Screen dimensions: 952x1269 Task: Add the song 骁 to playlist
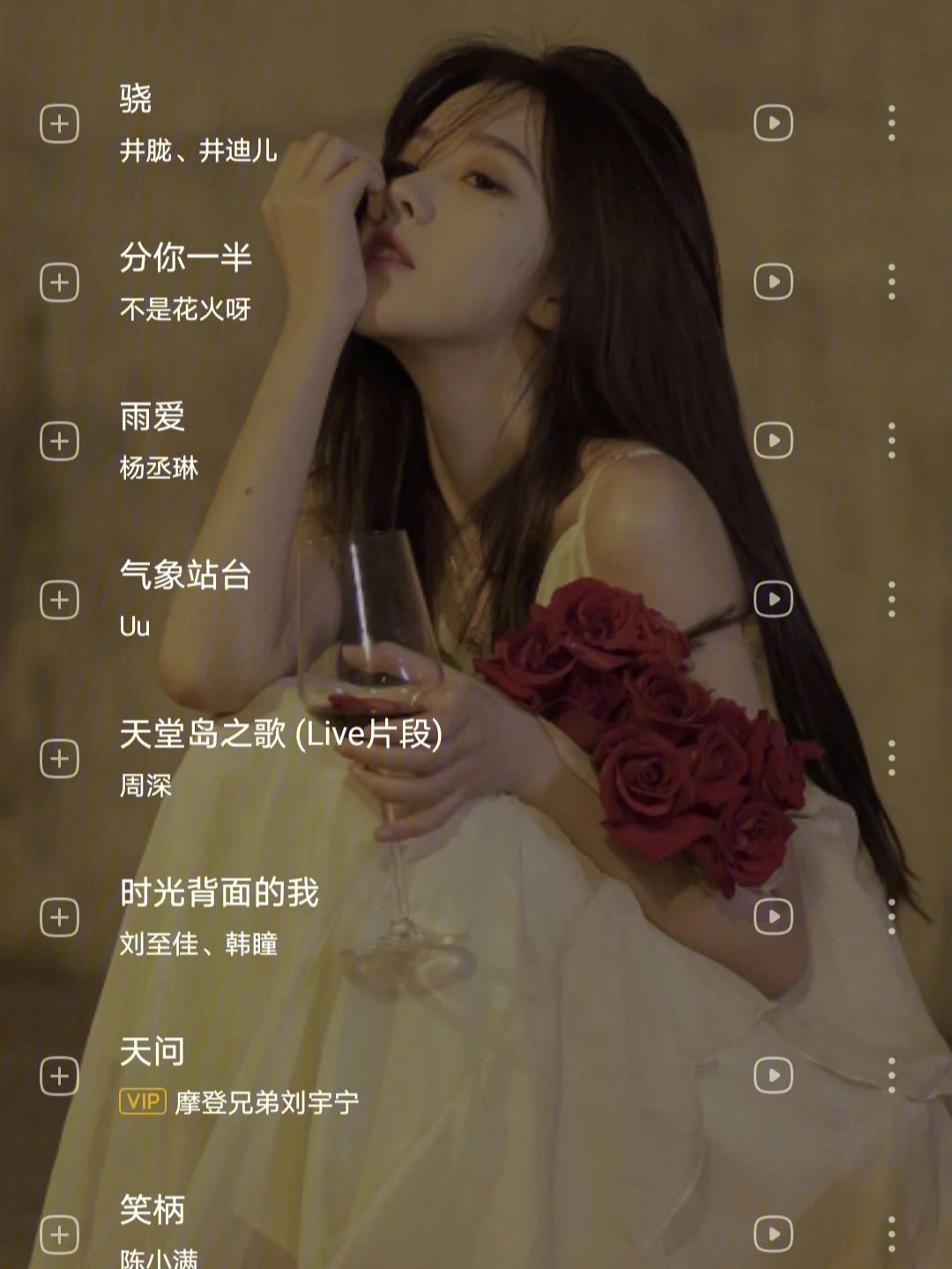(x=59, y=123)
